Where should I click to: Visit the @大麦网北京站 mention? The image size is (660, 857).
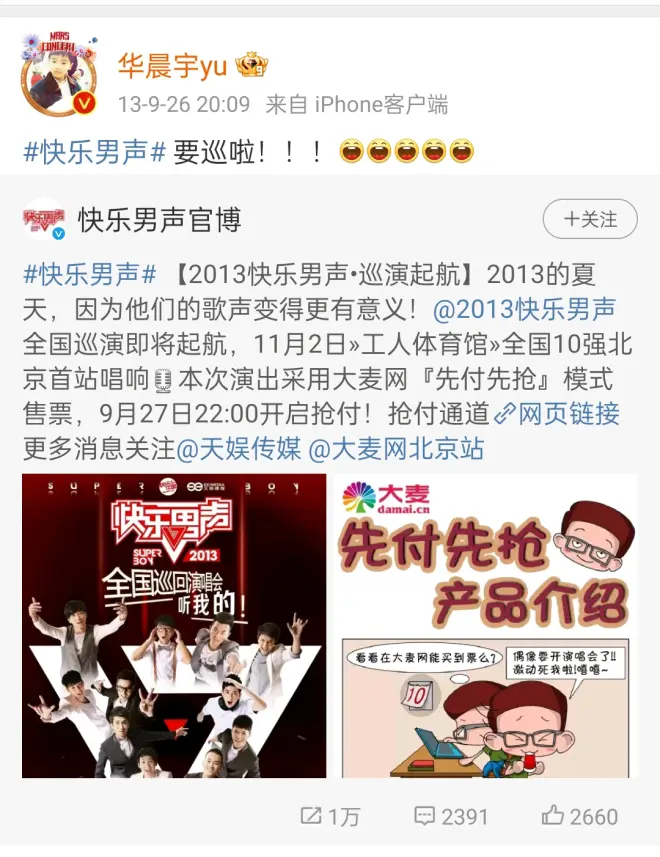coord(397,449)
